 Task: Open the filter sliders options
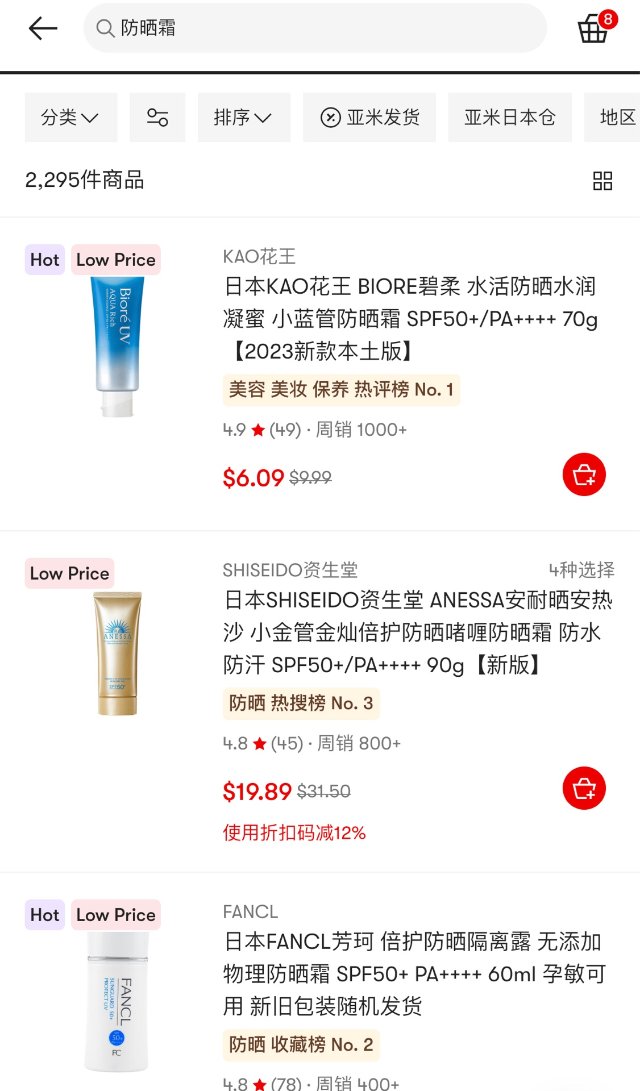click(x=157, y=118)
